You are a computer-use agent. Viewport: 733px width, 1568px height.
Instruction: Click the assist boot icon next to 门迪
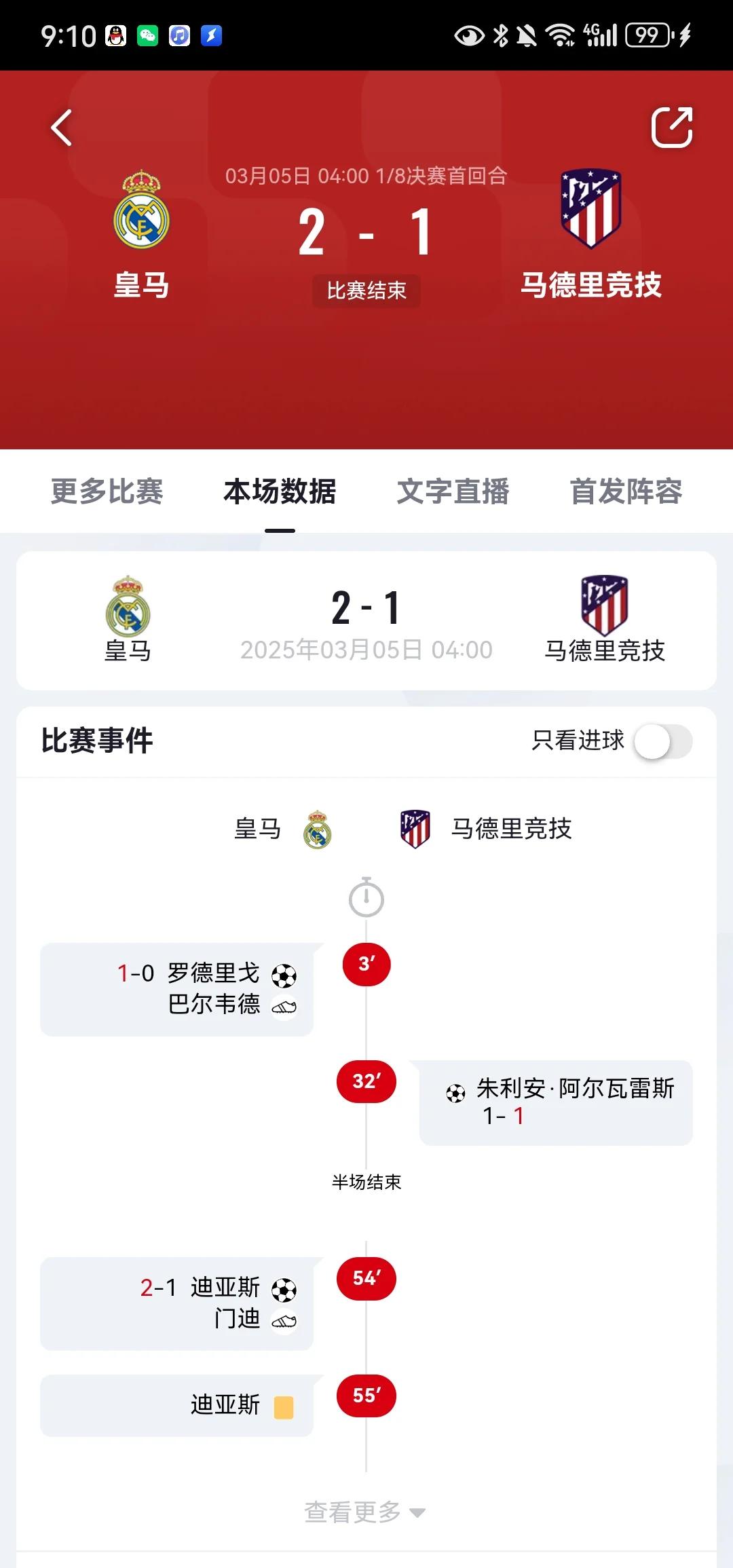[285, 1320]
